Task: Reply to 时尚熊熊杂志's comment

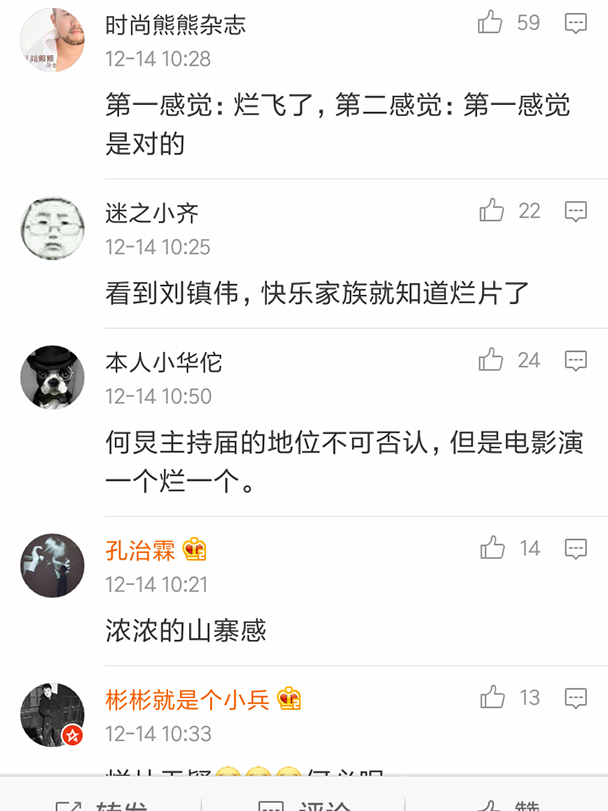Action: click(575, 22)
